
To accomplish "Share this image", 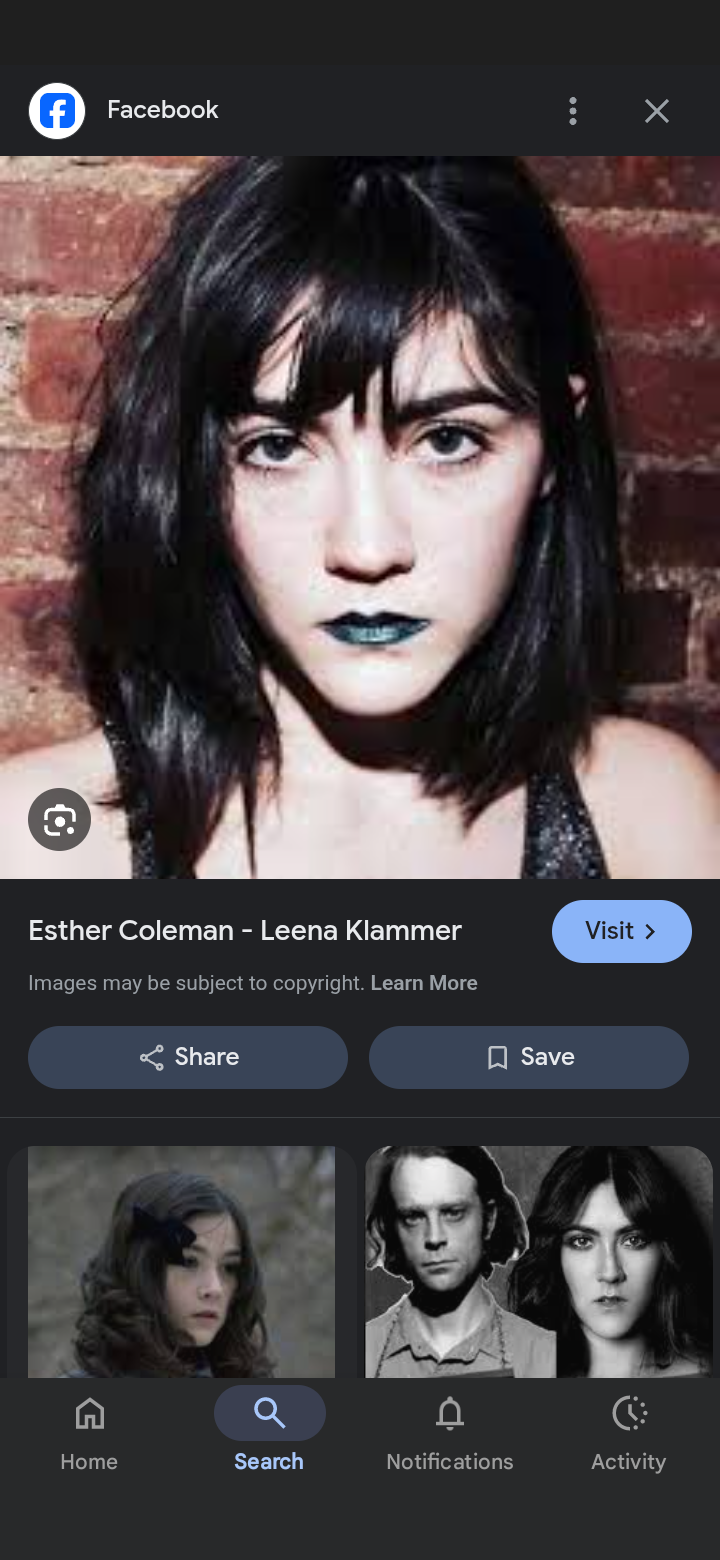I will point(188,1057).
